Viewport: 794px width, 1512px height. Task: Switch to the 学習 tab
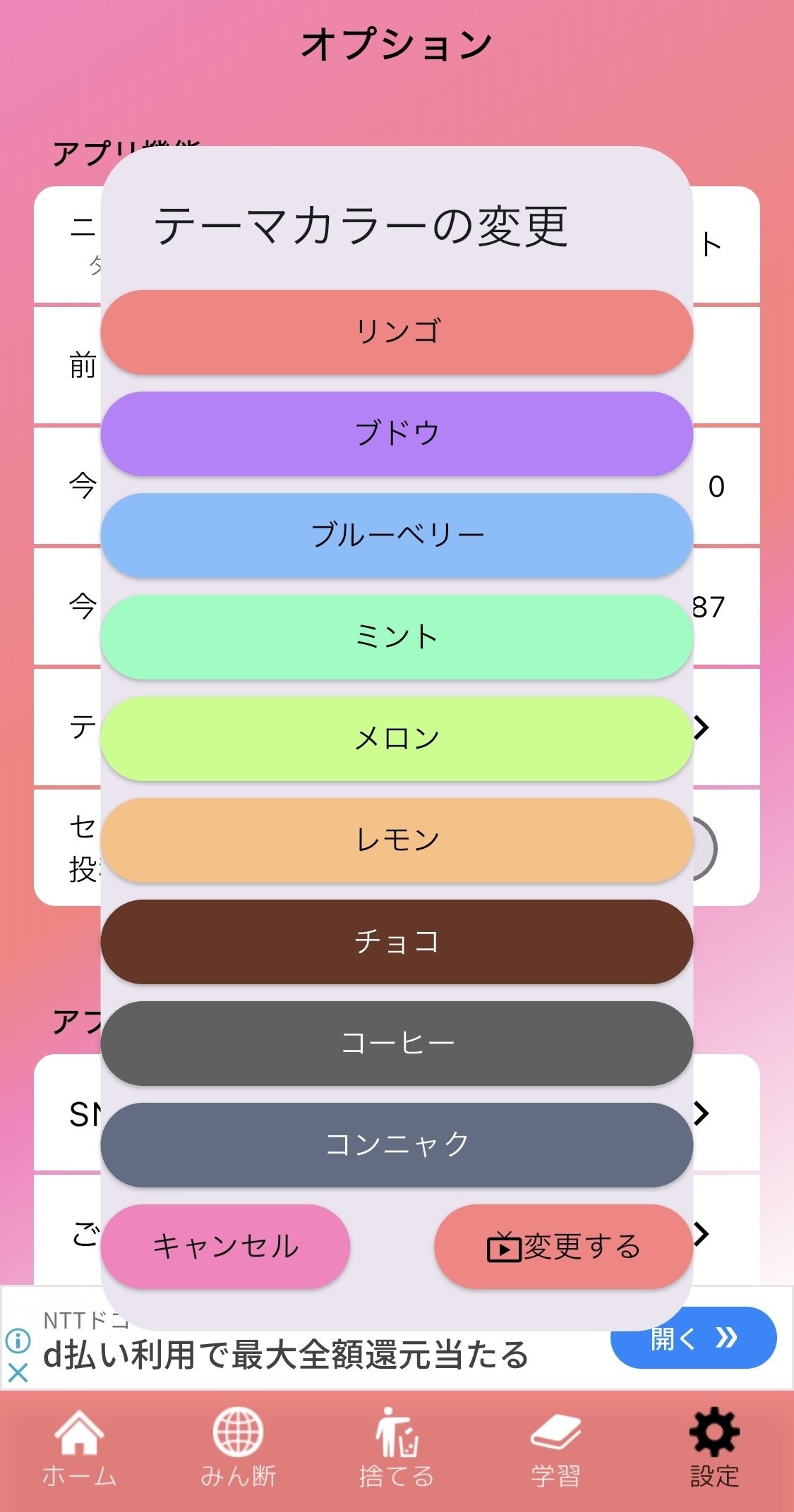[x=555, y=1449]
